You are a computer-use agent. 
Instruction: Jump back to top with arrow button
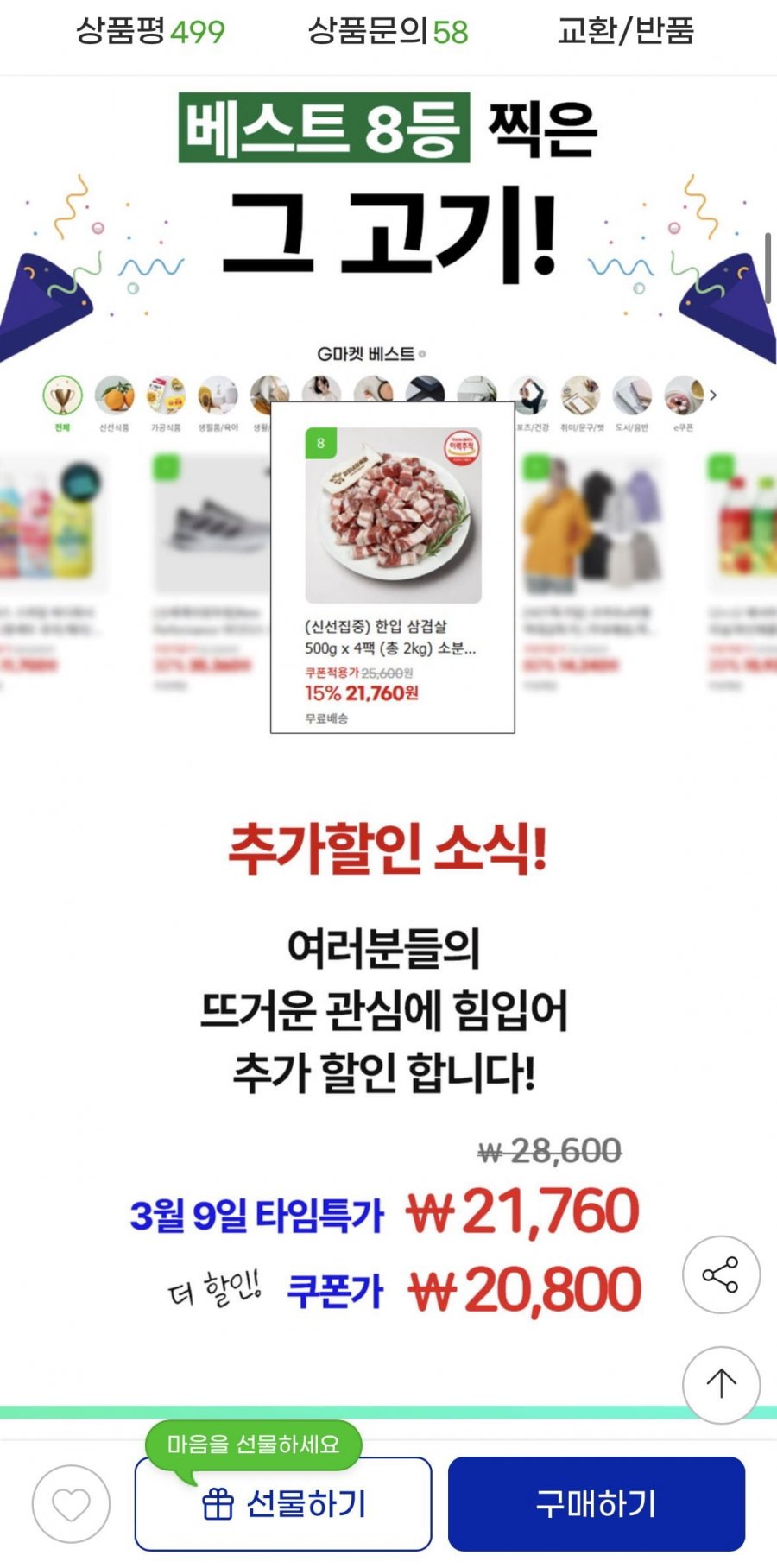click(x=721, y=1385)
